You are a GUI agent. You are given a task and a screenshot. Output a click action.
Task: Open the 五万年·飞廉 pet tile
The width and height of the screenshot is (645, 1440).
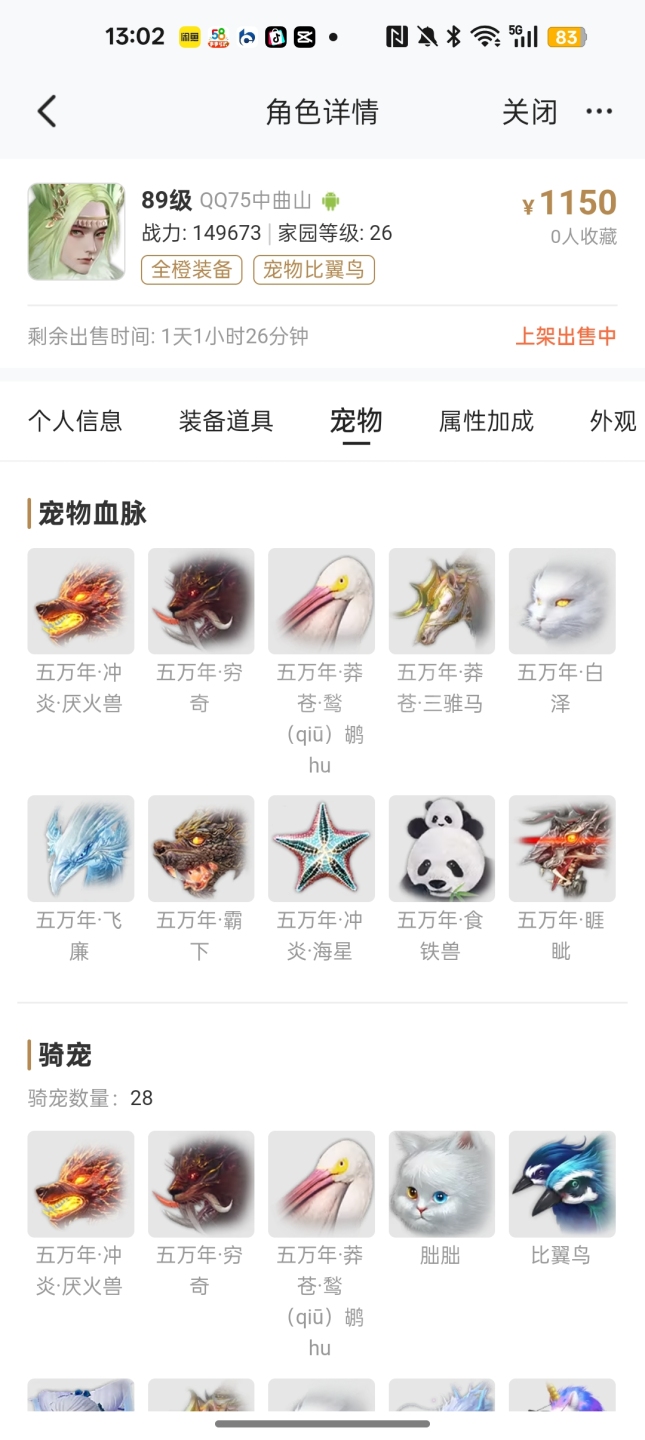[80, 848]
